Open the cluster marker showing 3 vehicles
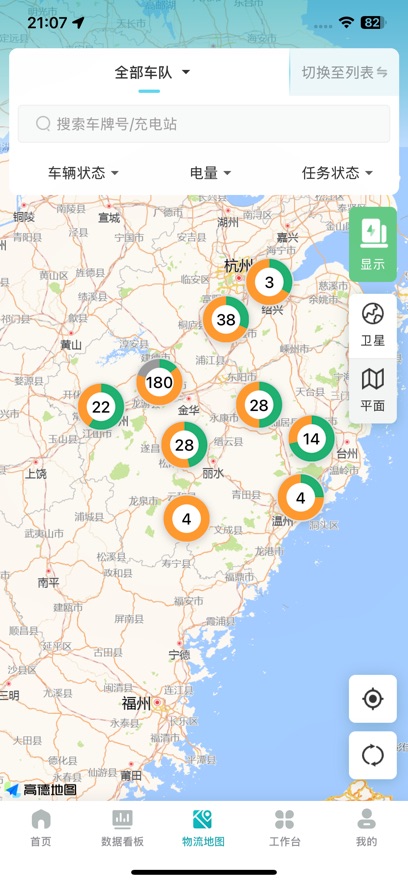The width and height of the screenshot is (408, 883). 269,282
